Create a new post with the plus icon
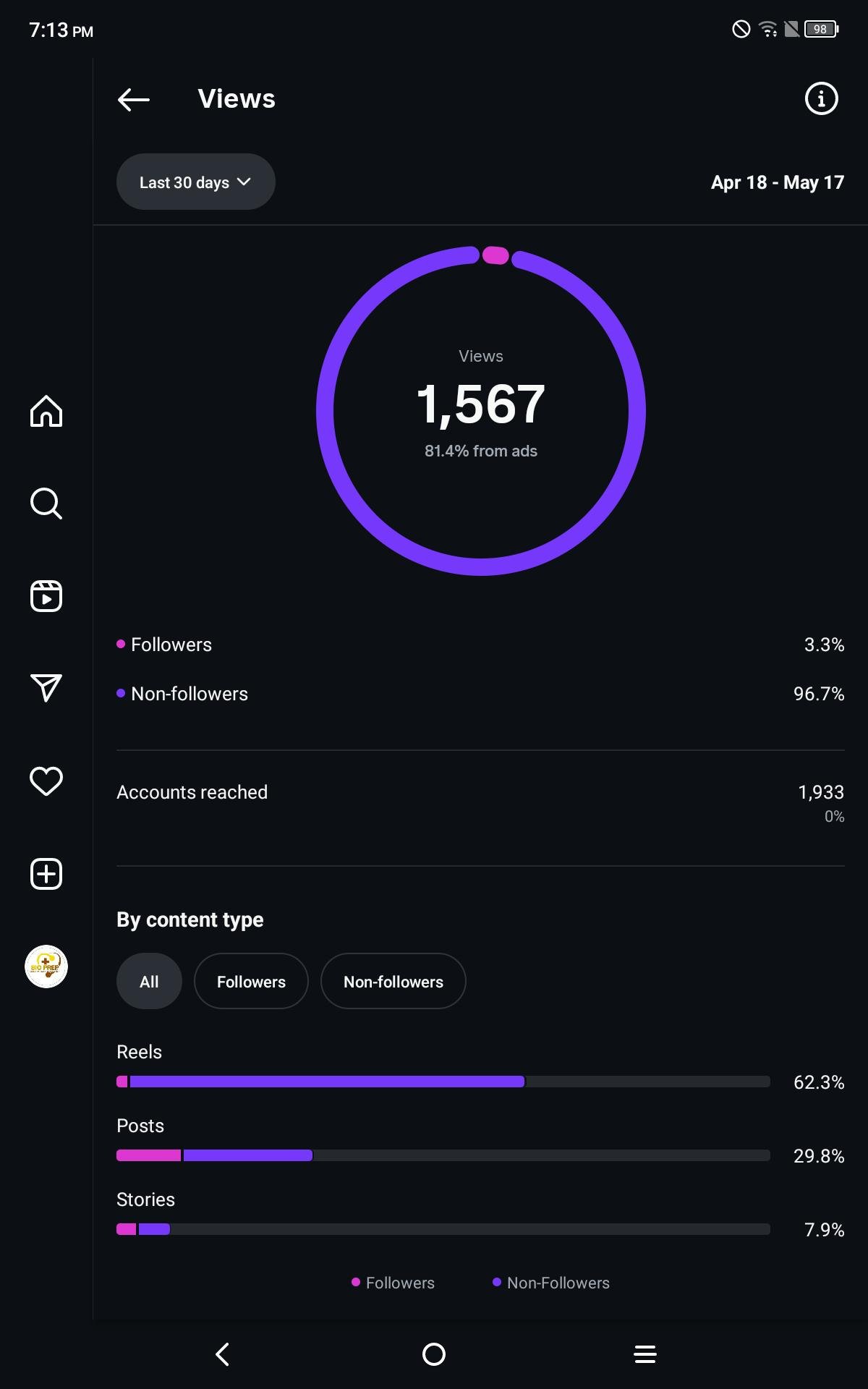This screenshot has width=868, height=1389. (46, 874)
